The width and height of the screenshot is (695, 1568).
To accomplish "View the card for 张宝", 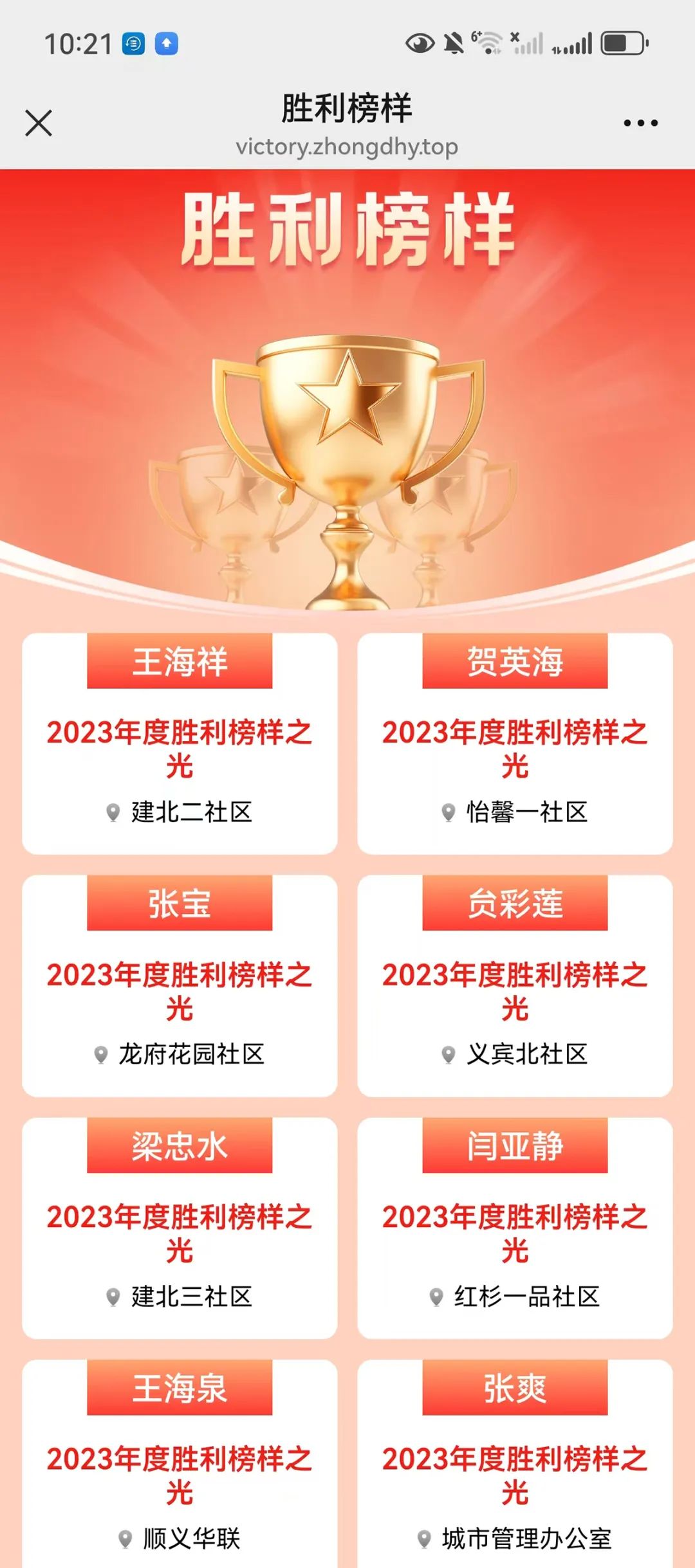I will [x=180, y=985].
